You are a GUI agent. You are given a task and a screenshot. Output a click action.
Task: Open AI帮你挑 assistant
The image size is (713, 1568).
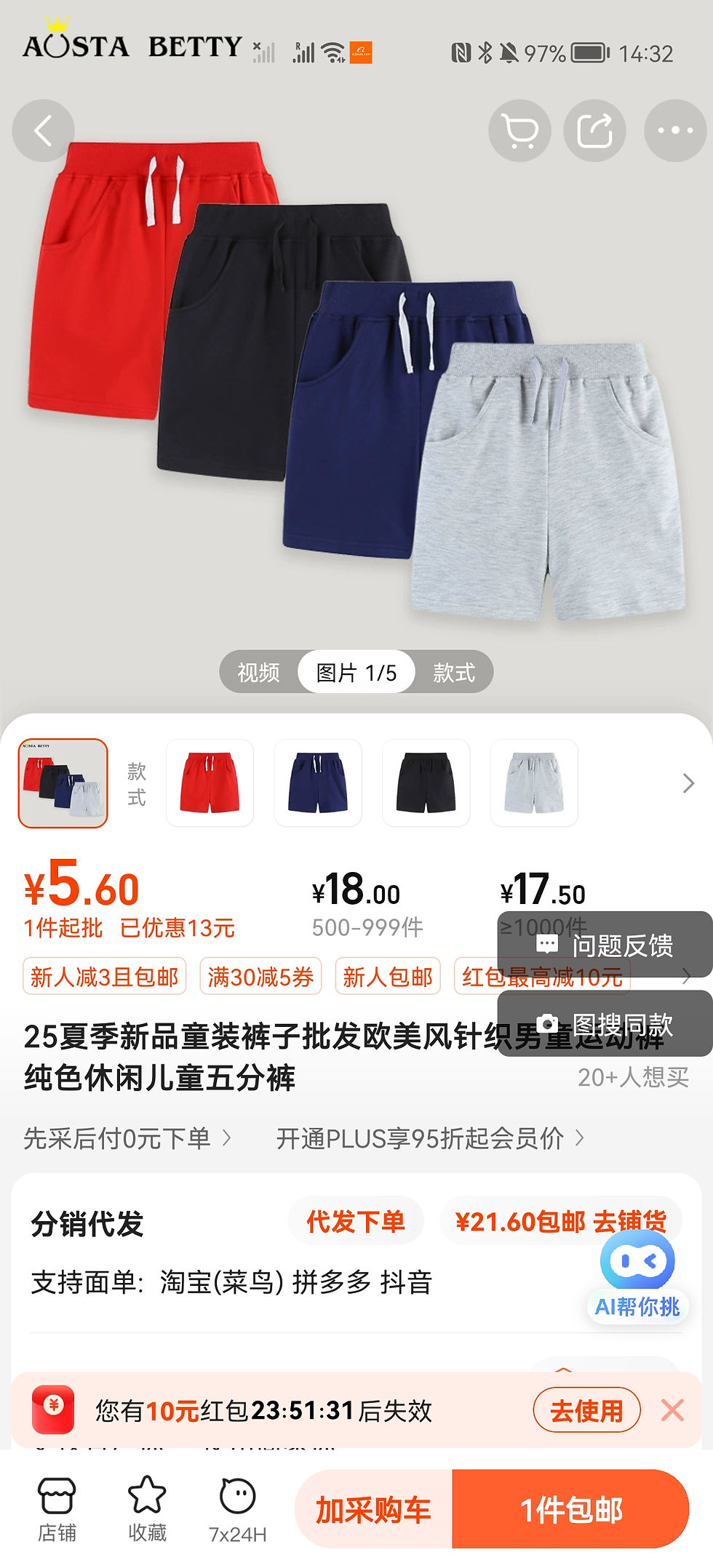pos(637,1276)
